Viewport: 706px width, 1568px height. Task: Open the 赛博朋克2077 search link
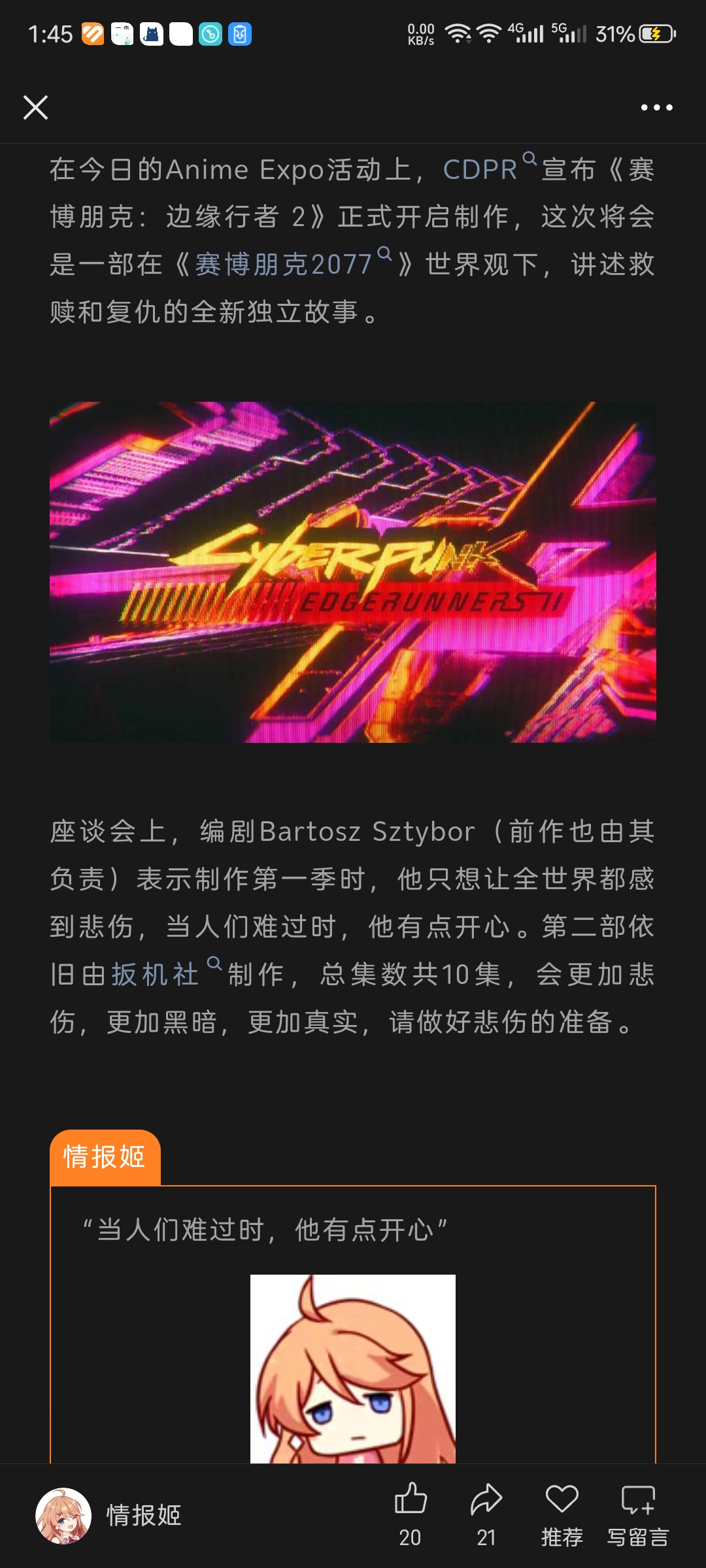point(284,265)
